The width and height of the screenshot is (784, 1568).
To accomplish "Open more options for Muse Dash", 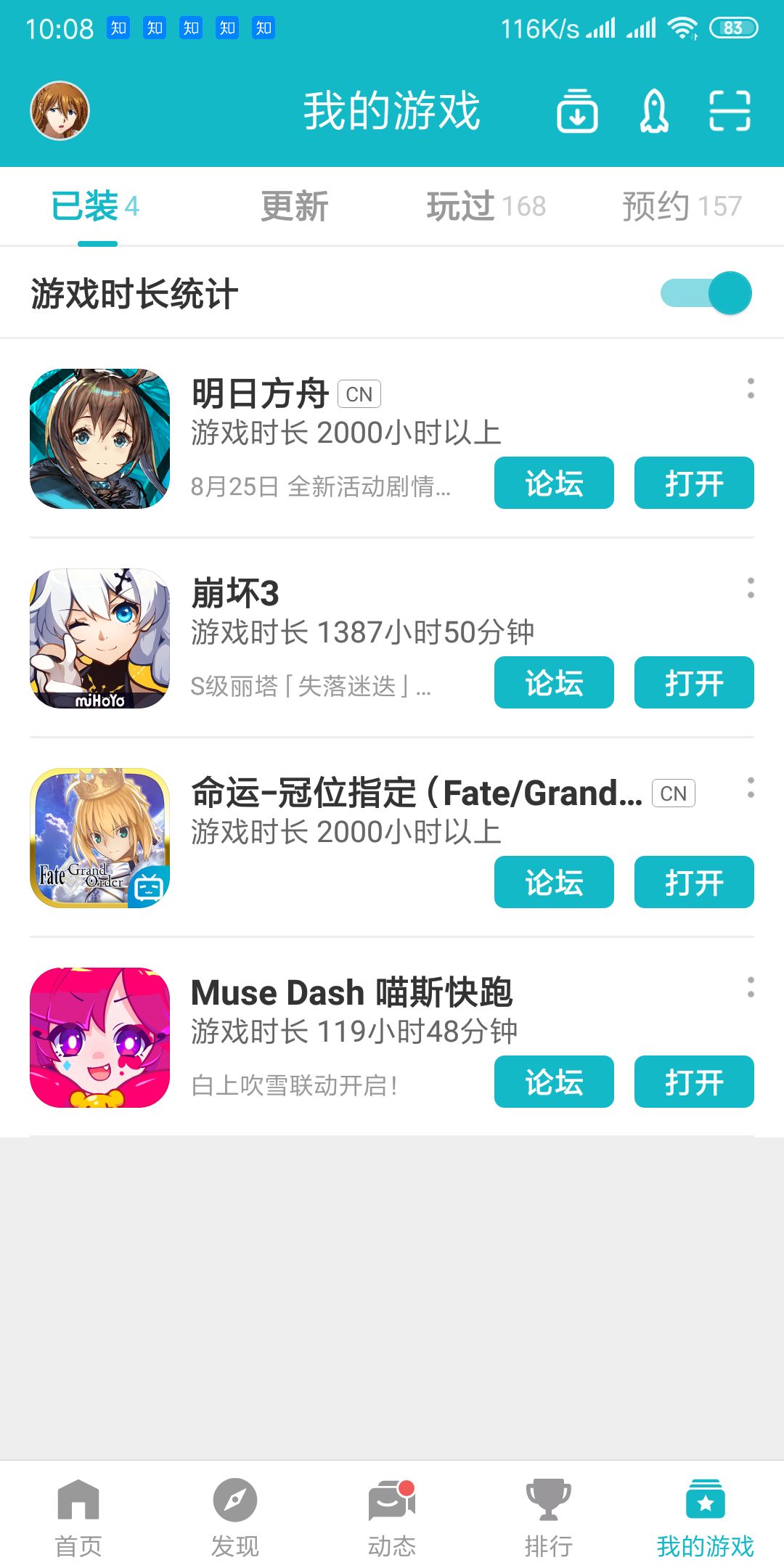I will 751,987.
